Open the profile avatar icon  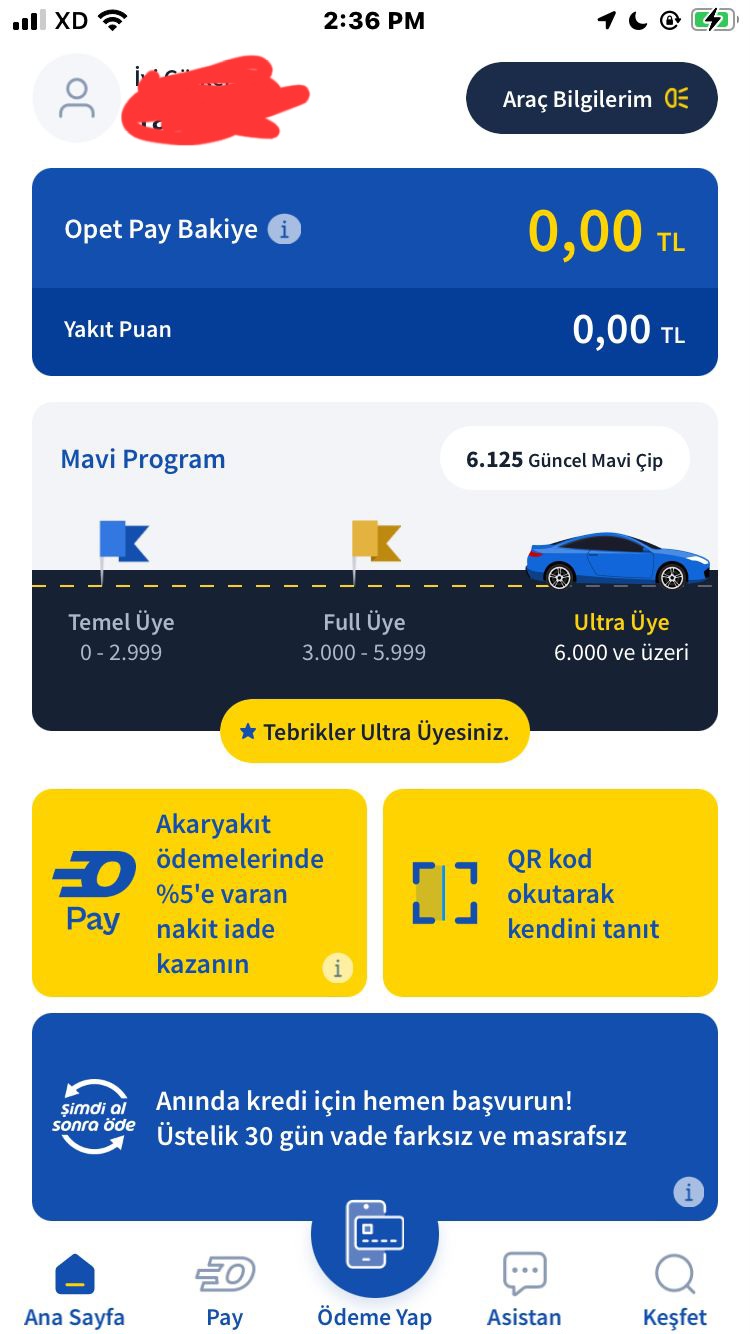point(77,98)
